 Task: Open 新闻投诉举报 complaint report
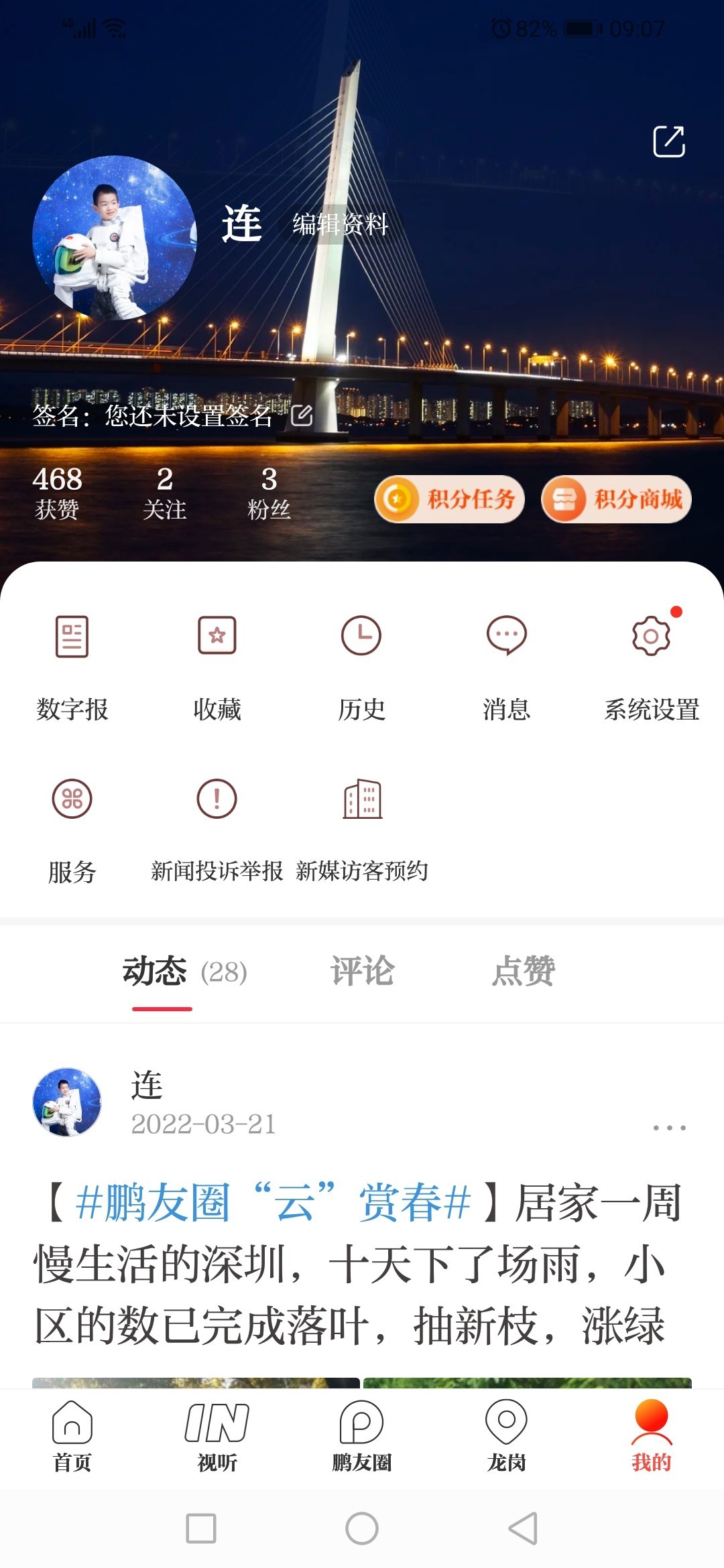tap(217, 828)
